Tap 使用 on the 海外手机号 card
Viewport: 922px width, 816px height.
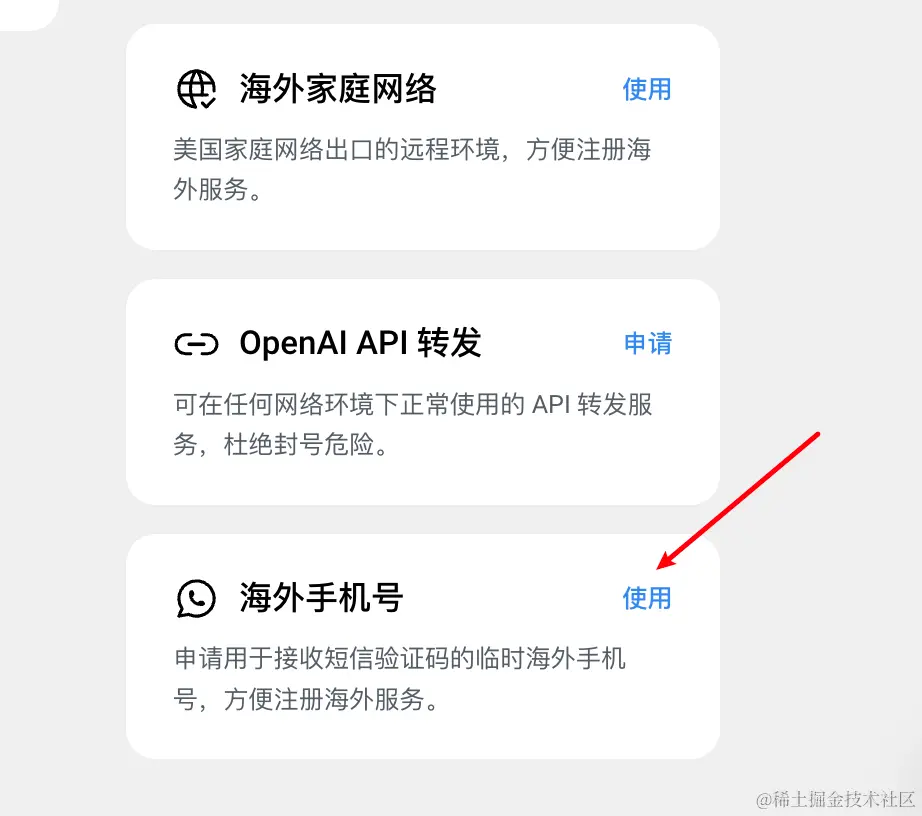pyautogui.click(x=646, y=598)
